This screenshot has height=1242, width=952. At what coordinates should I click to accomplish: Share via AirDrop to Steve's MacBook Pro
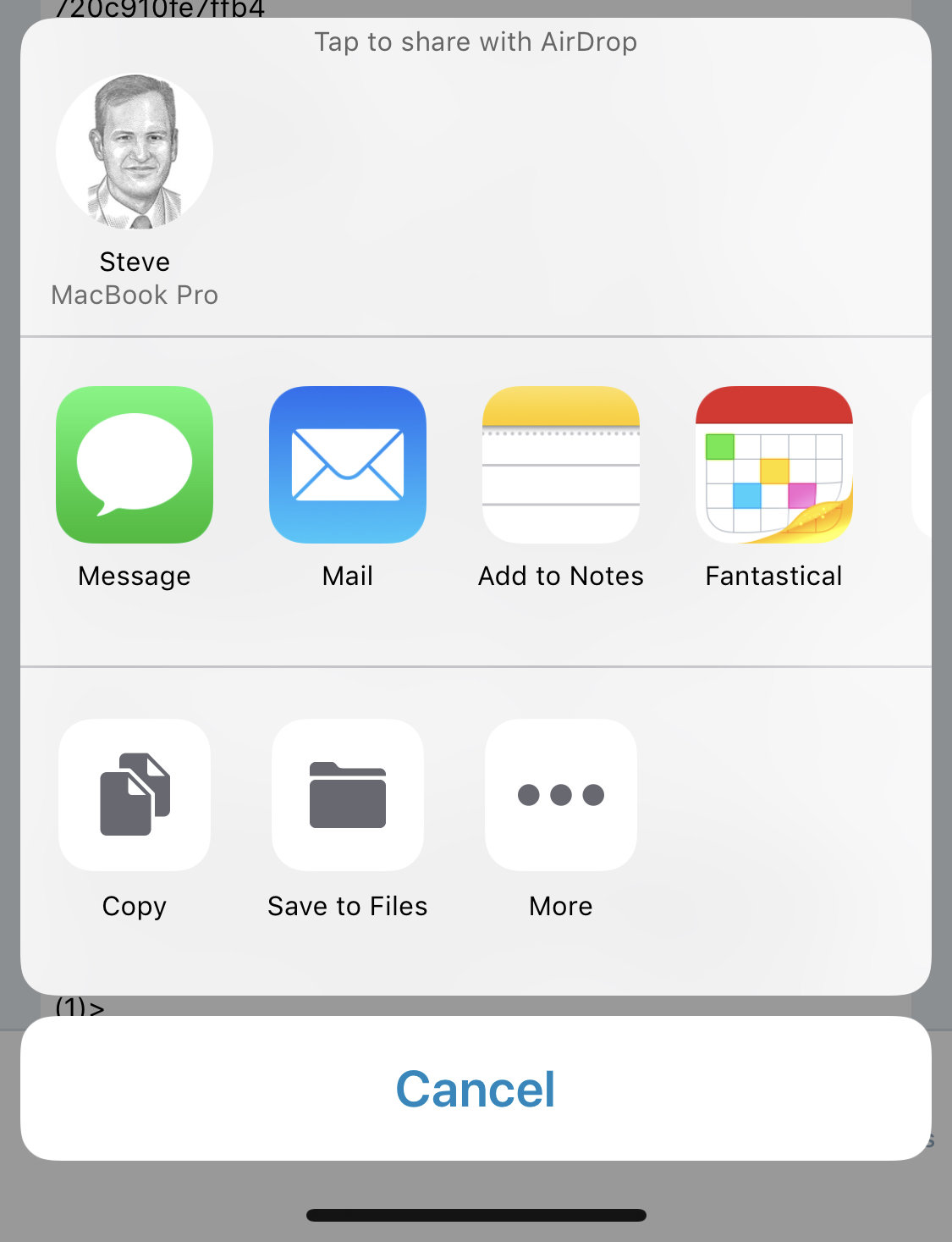(135, 152)
